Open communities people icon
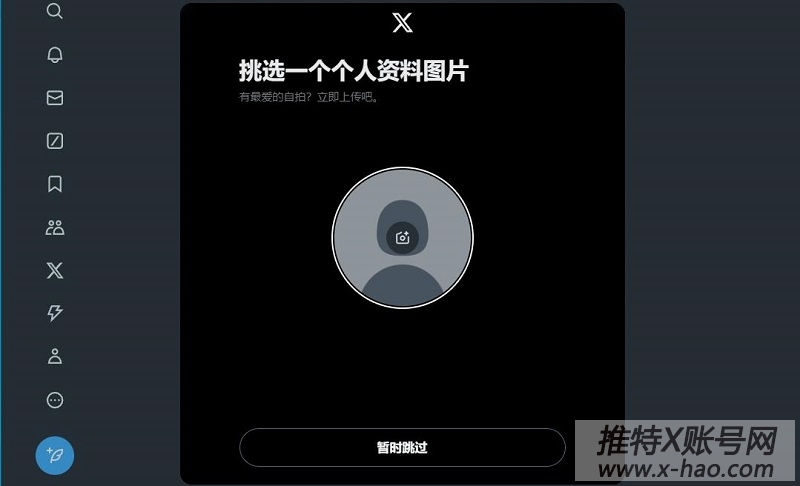Viewport: 800px width, 486px height. [55, 227]
